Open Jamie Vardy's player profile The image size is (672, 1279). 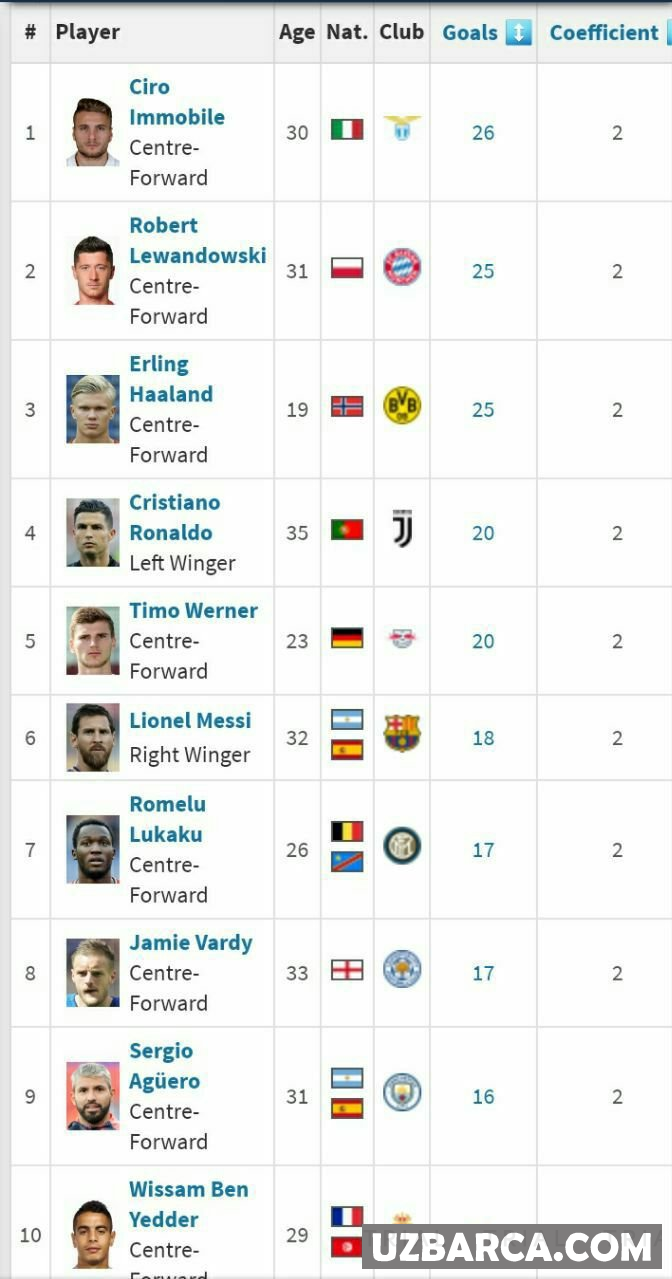click(x=190, y=943)
